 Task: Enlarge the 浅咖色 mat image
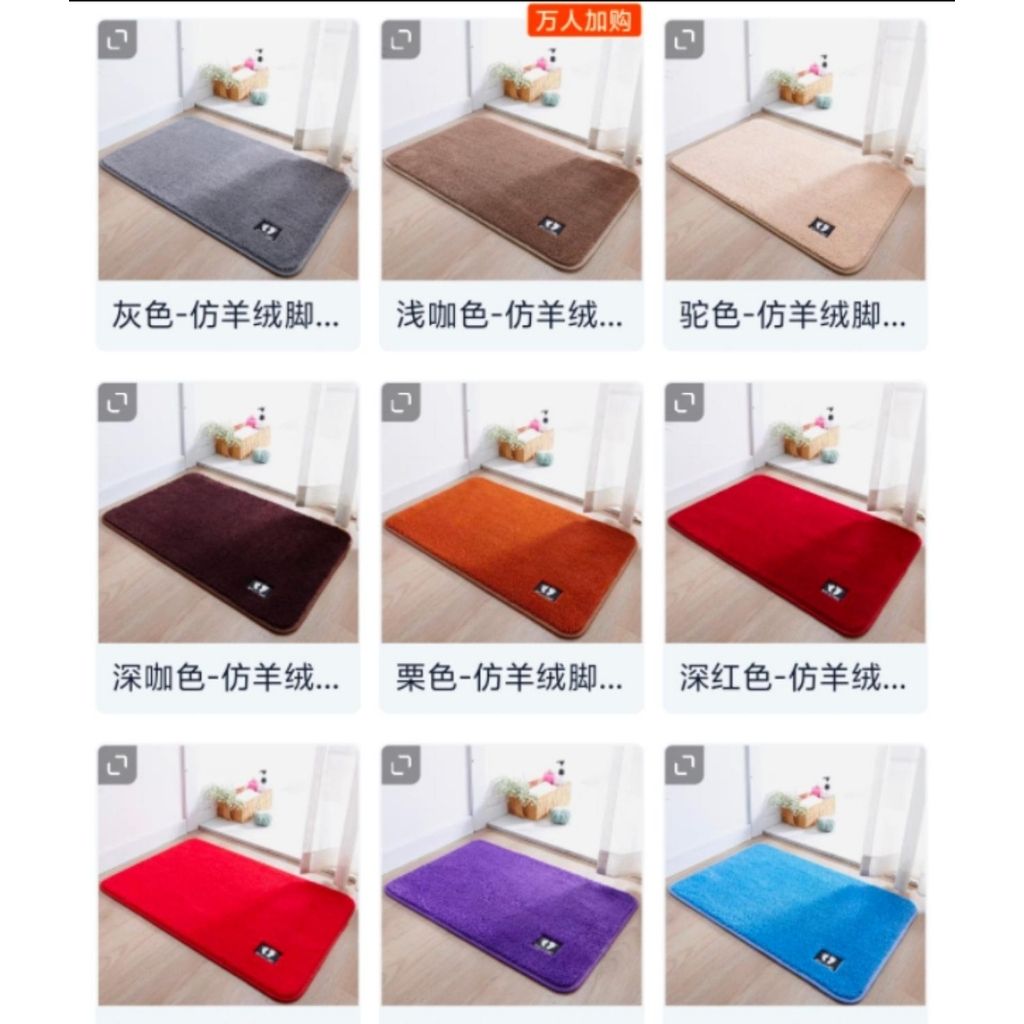pyautogui.click(x=401, y=40)
